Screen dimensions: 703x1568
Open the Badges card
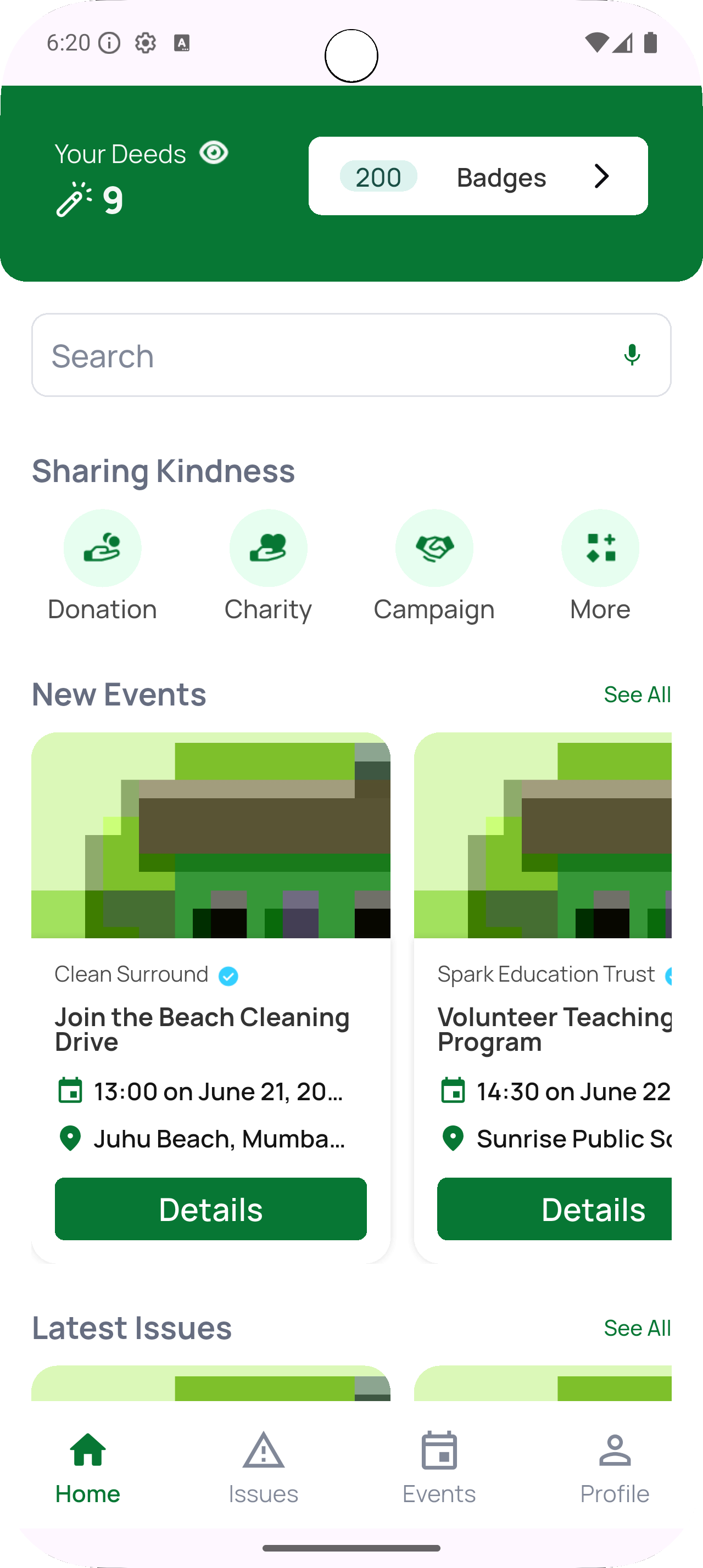pyautogui.click(x=478, y=176)
